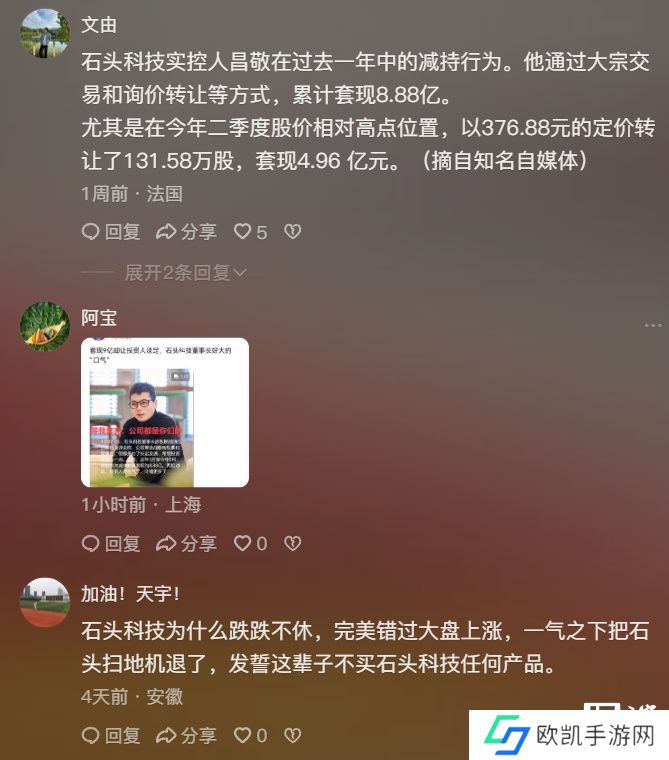This screenshot has width=669, height=760.
Task: Open the more options menu on 阿宝's comment
Action: tap(652, 325)
